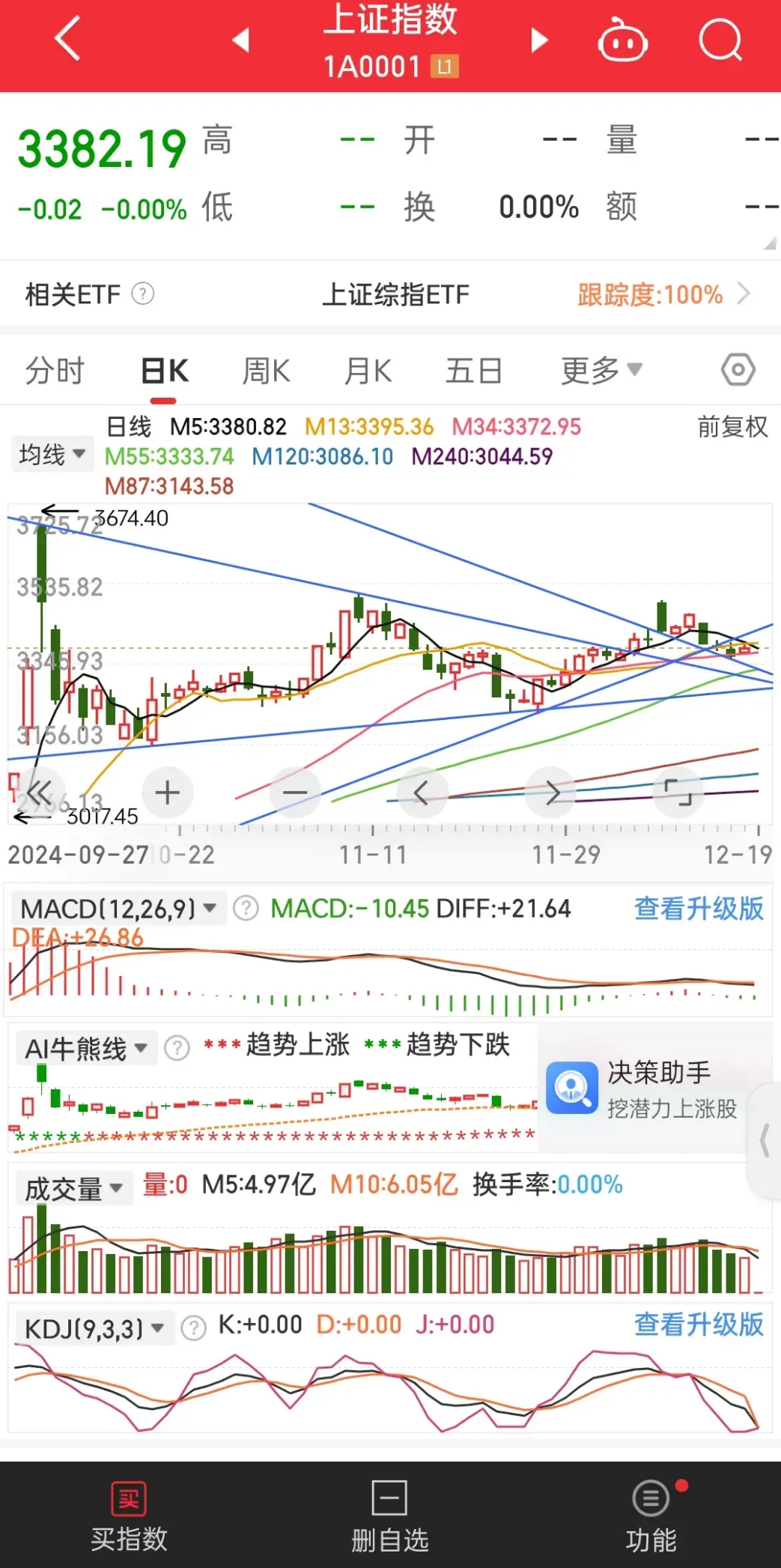Expand the chart to fullscreen
781x1568 pixels.
(678, 792)
